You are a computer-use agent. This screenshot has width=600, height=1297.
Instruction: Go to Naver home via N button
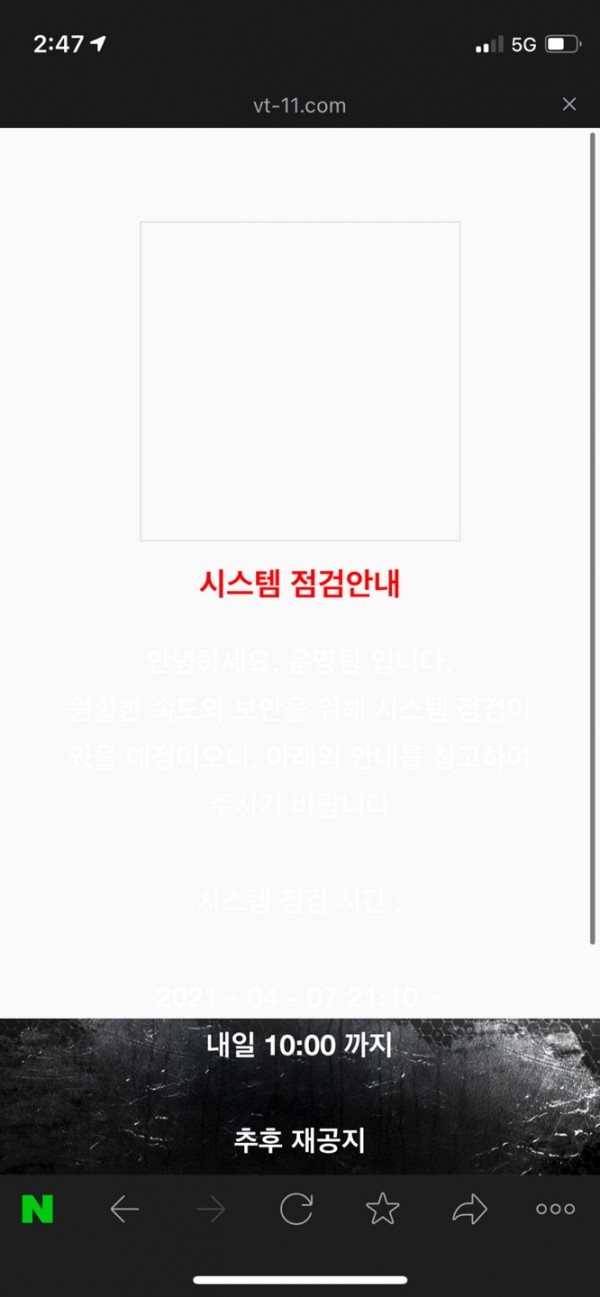pyautogui.click(x=38, y=1210)
